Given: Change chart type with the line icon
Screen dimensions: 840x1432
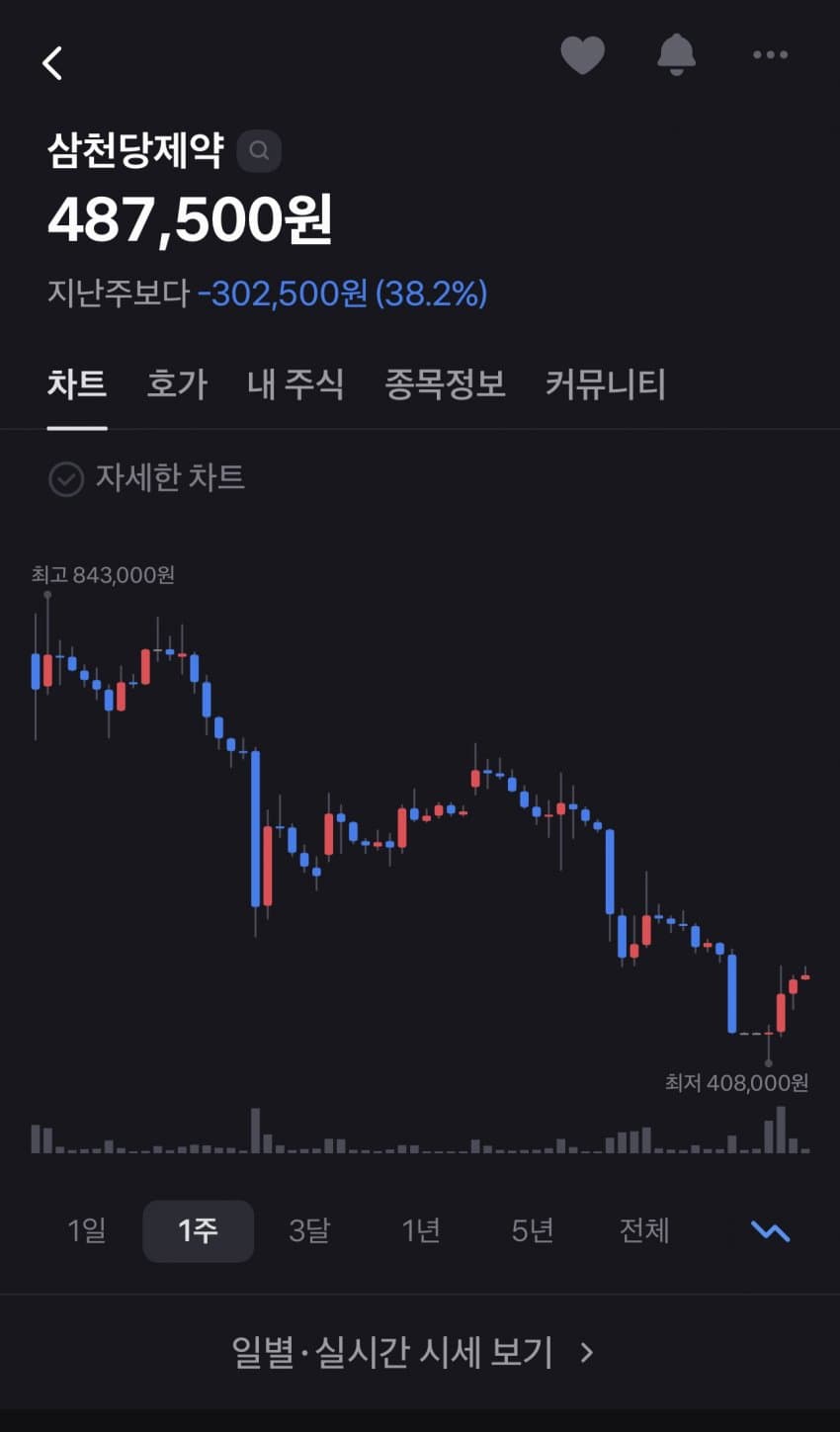Looking at the screenshot, I should [770, 1231].
